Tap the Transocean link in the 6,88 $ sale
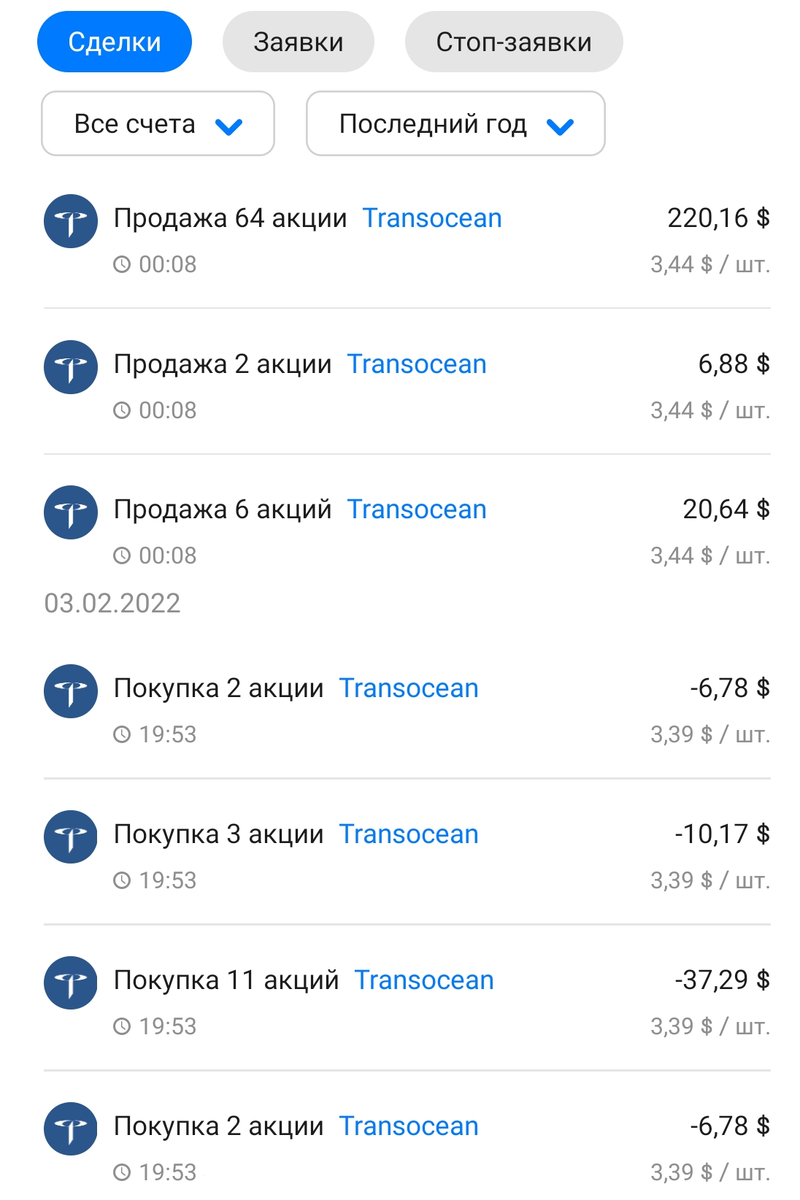This screenshot has height=1200, width=800. [x=416, y=365]
